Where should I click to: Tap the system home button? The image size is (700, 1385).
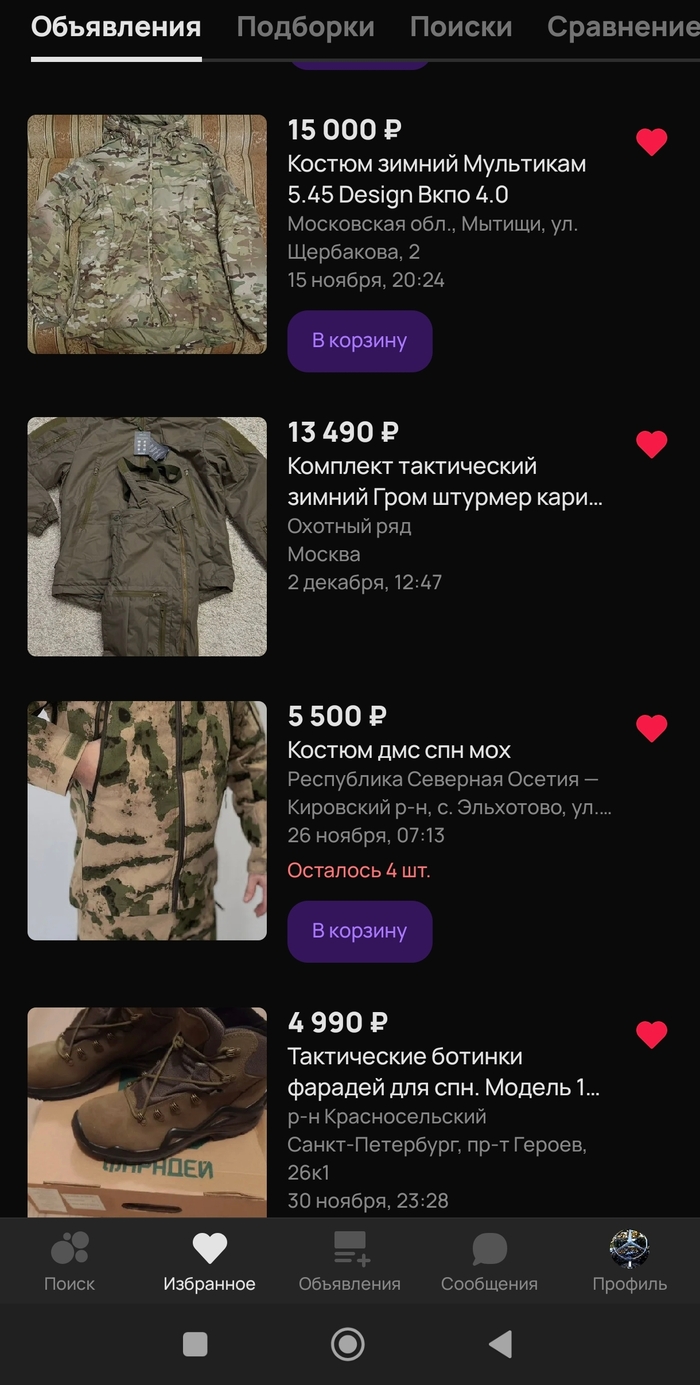tap(348, 1344)
